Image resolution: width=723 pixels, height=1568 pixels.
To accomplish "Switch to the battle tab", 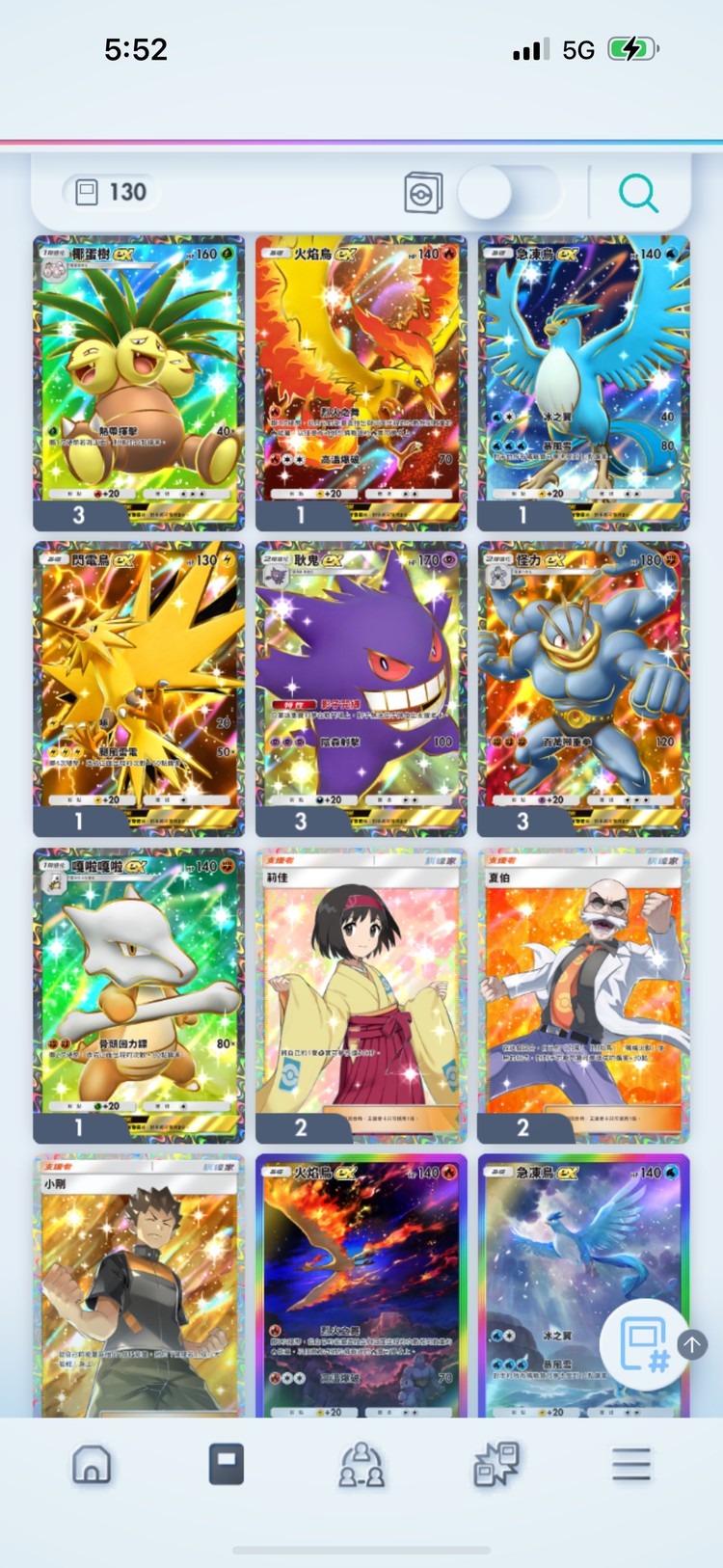I will click(x=496, y=1465).
